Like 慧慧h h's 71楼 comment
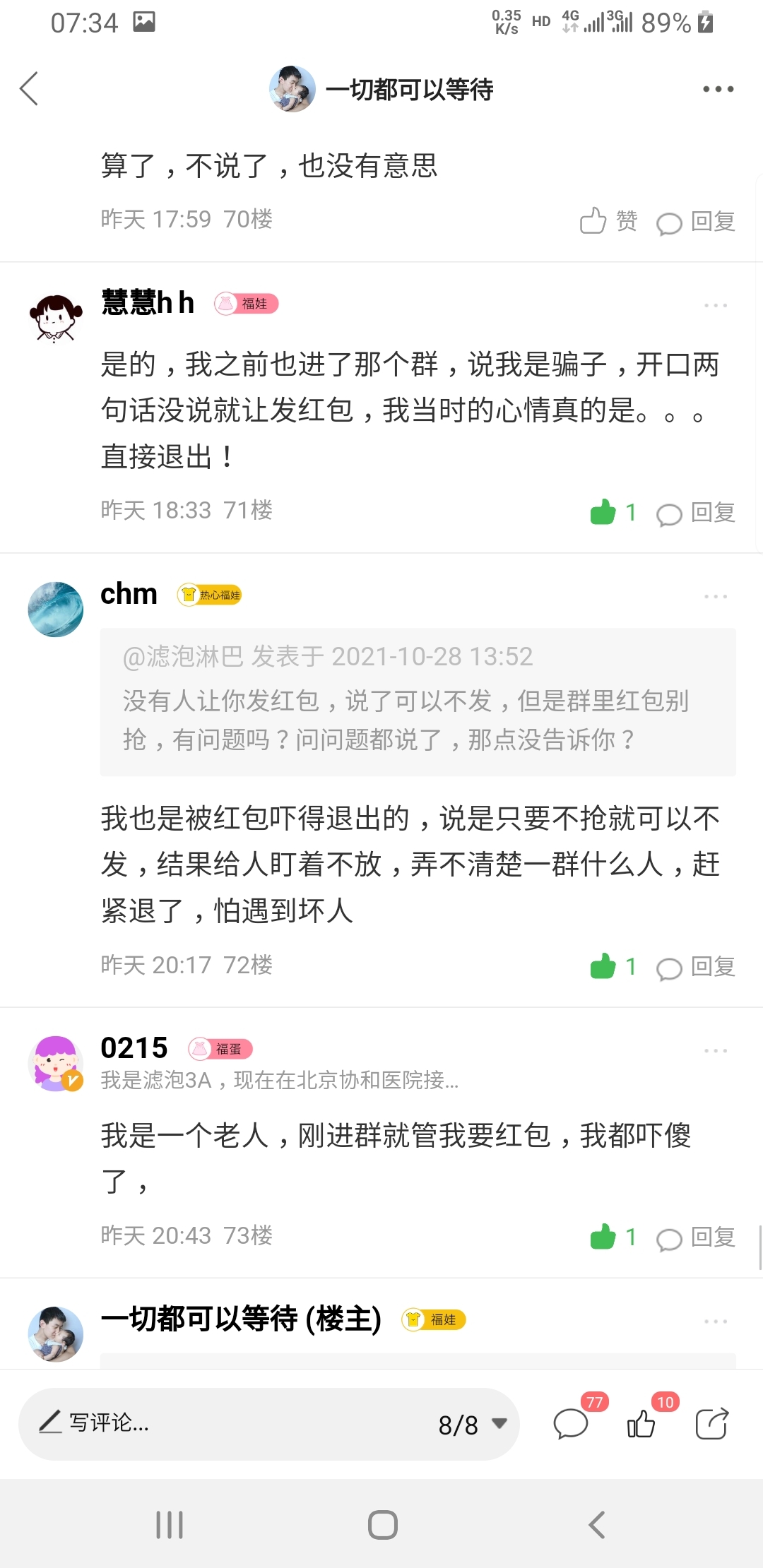The width and height of the screenshot is (763, 1568). (x=612, y=513)
